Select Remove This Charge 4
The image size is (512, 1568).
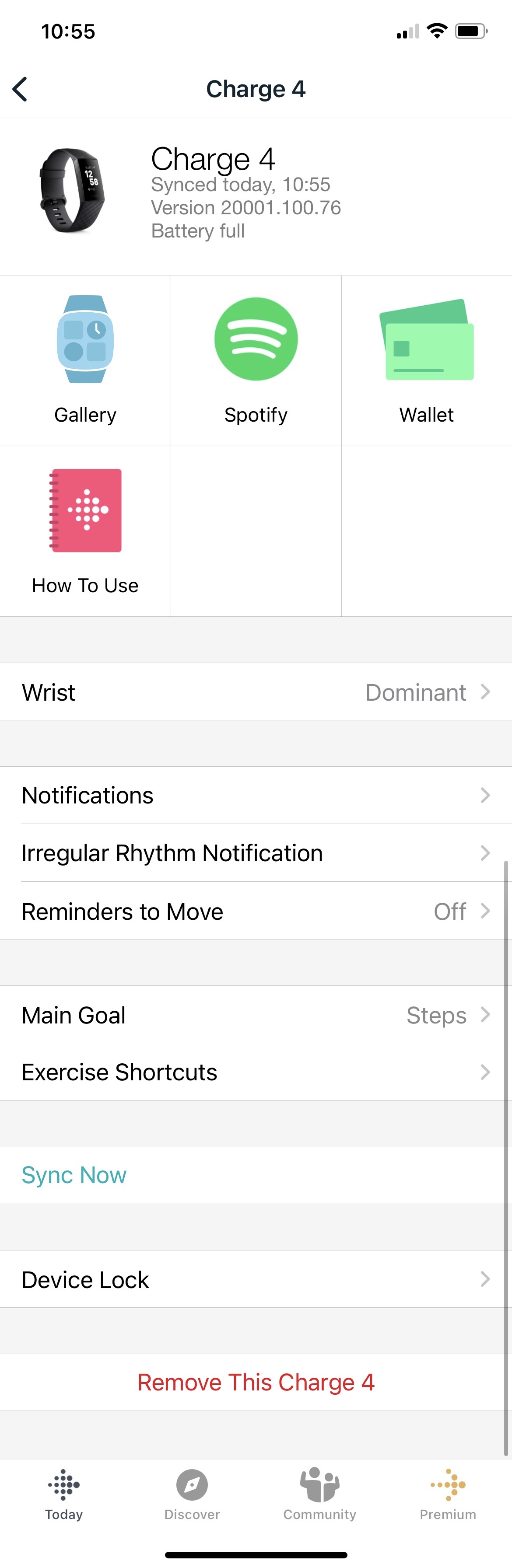tap(256, 1383)
